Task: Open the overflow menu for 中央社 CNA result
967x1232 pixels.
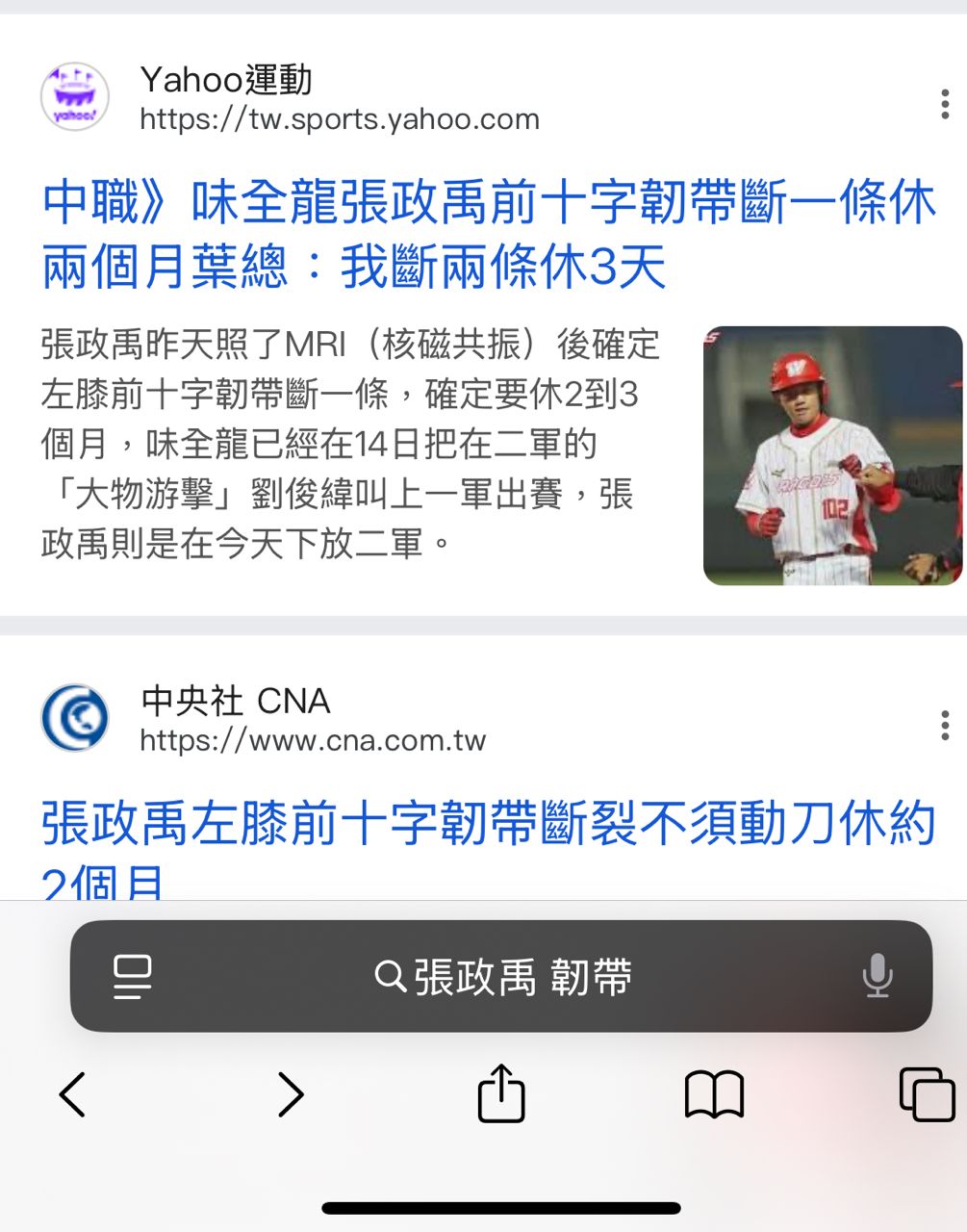Action: 944,725
